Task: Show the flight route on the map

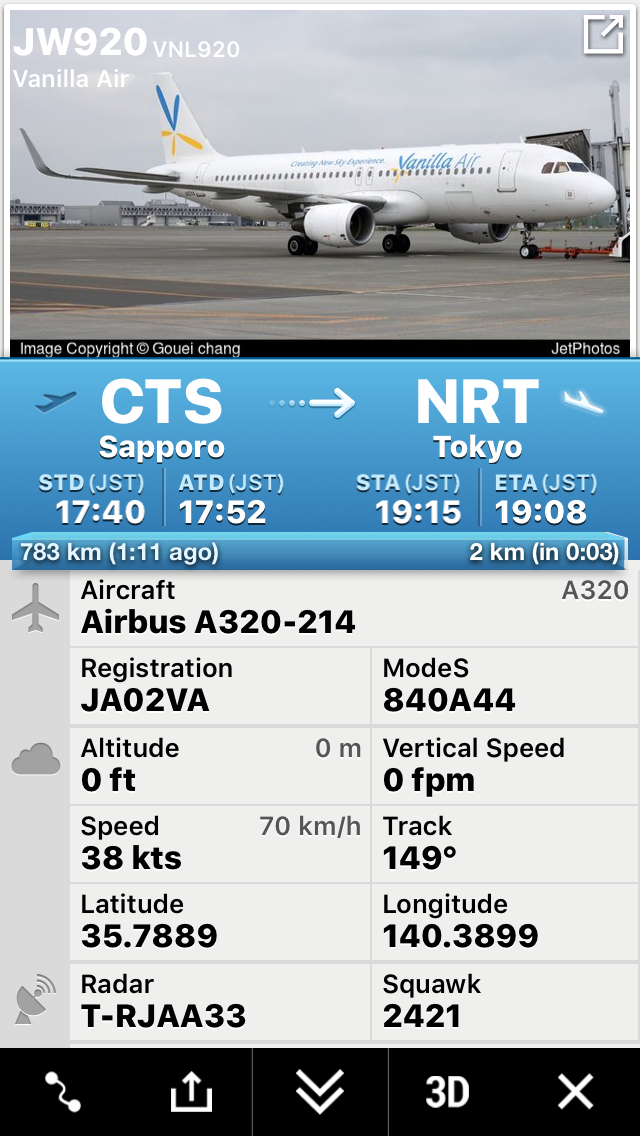Action: pos(63,1092)
